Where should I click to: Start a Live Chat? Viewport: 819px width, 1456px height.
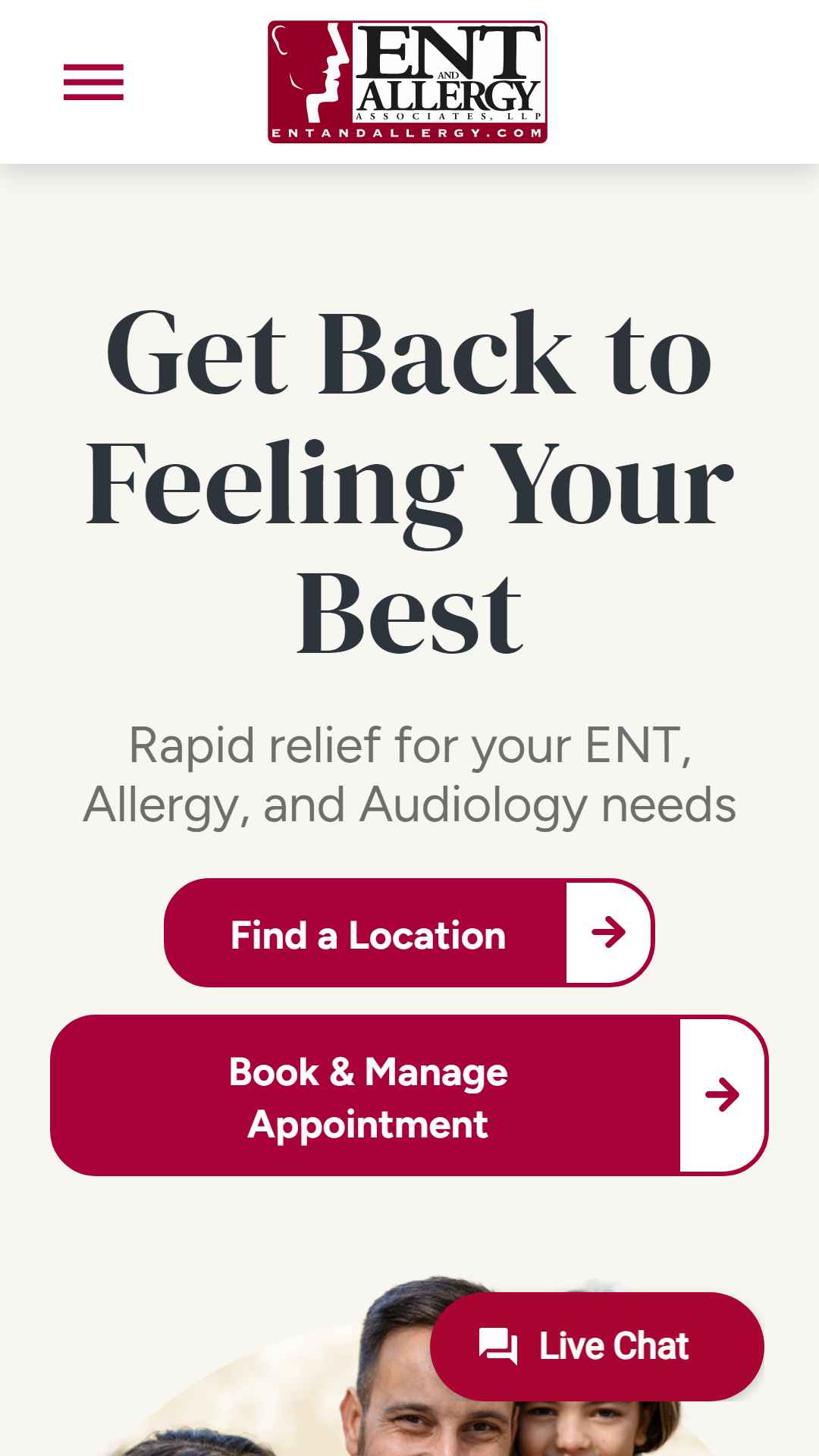pyautogui.click(x=597, y=1347)
